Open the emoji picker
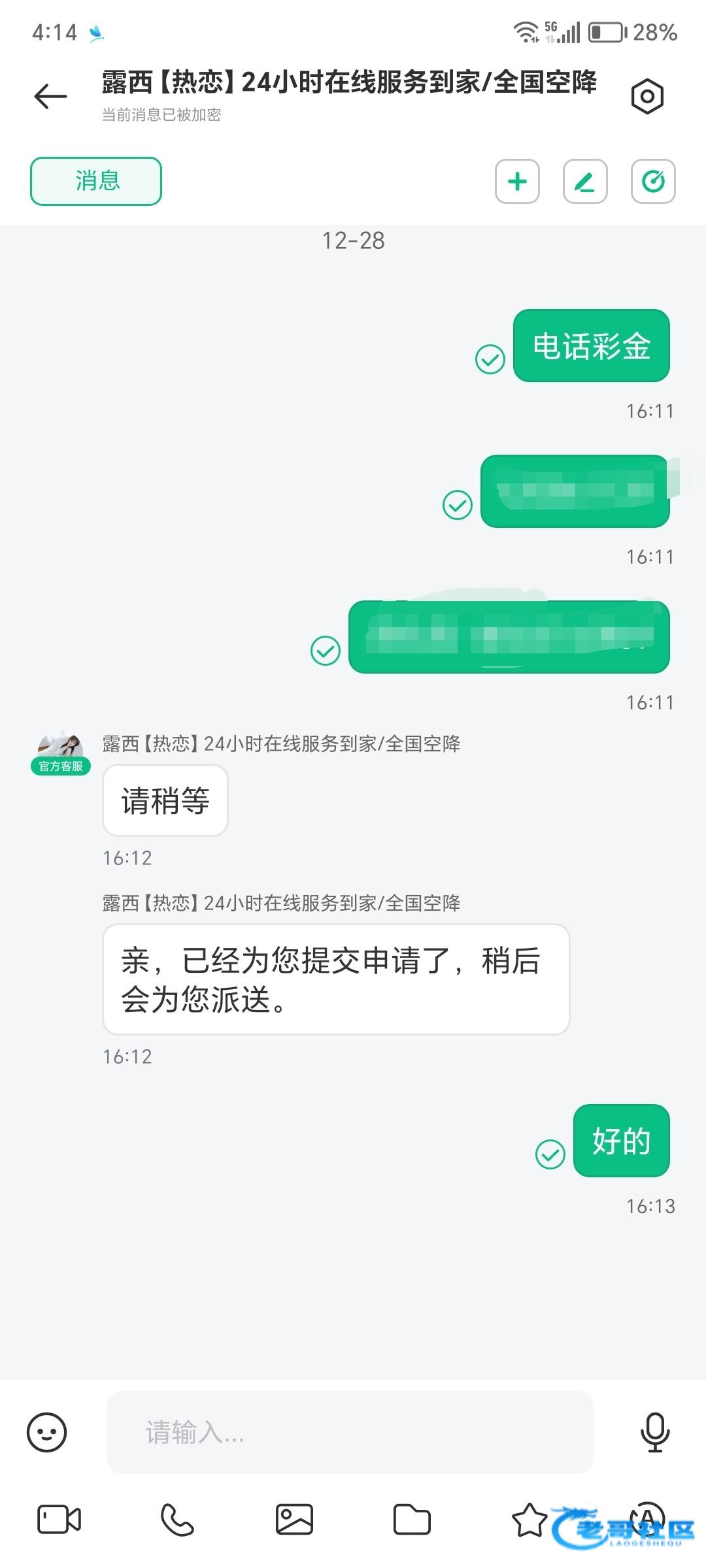The image size is (706, 1568). pos(46,1432)
